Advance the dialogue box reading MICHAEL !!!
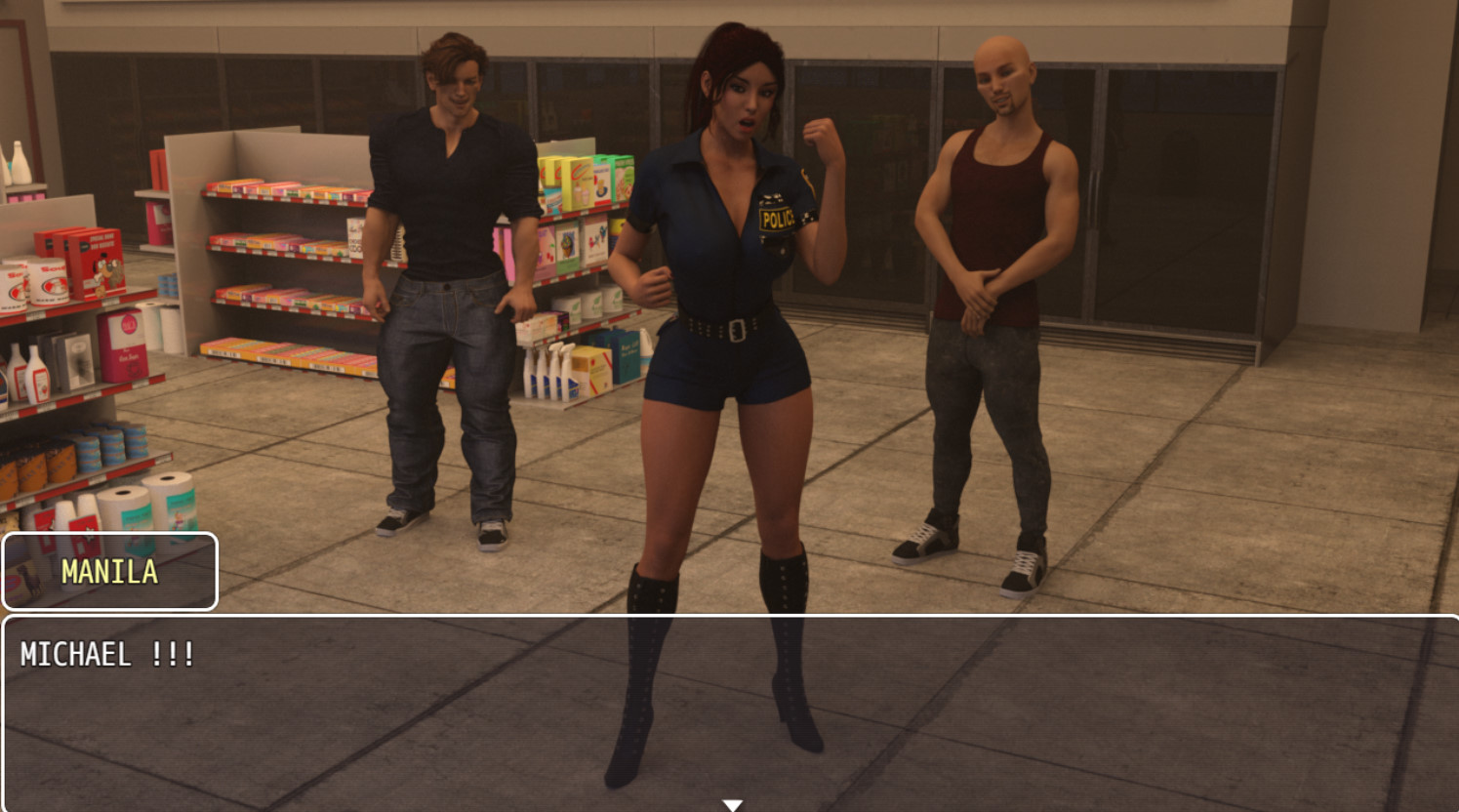This screenshot has height=812, width=1459. 729,710
